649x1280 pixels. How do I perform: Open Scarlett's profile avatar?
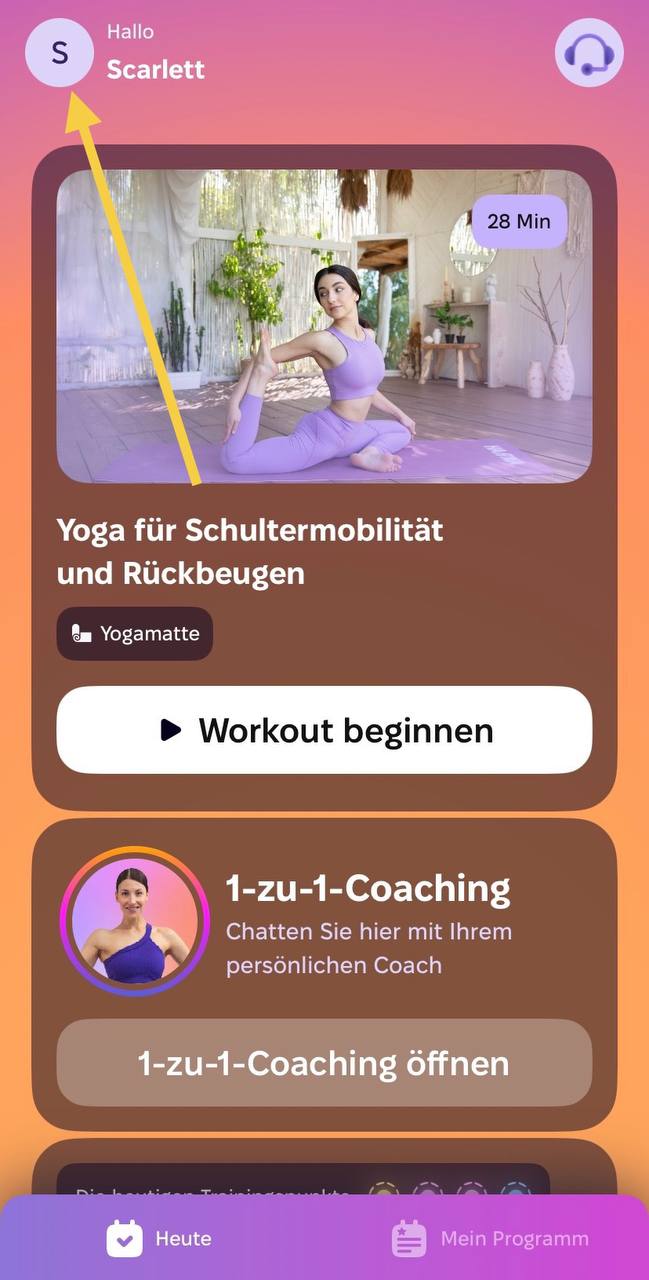click(60, 53)
